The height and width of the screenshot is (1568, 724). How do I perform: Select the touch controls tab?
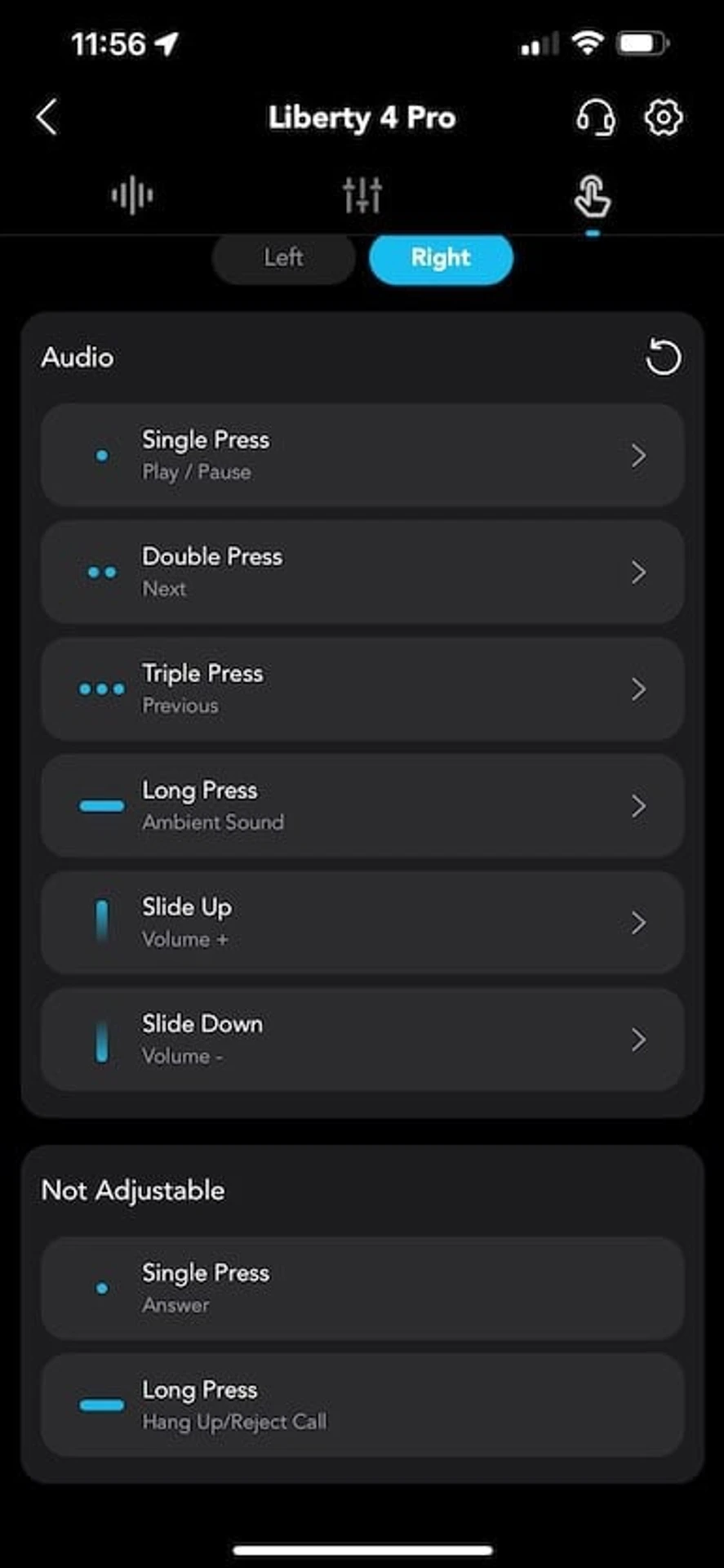point(593,197)
